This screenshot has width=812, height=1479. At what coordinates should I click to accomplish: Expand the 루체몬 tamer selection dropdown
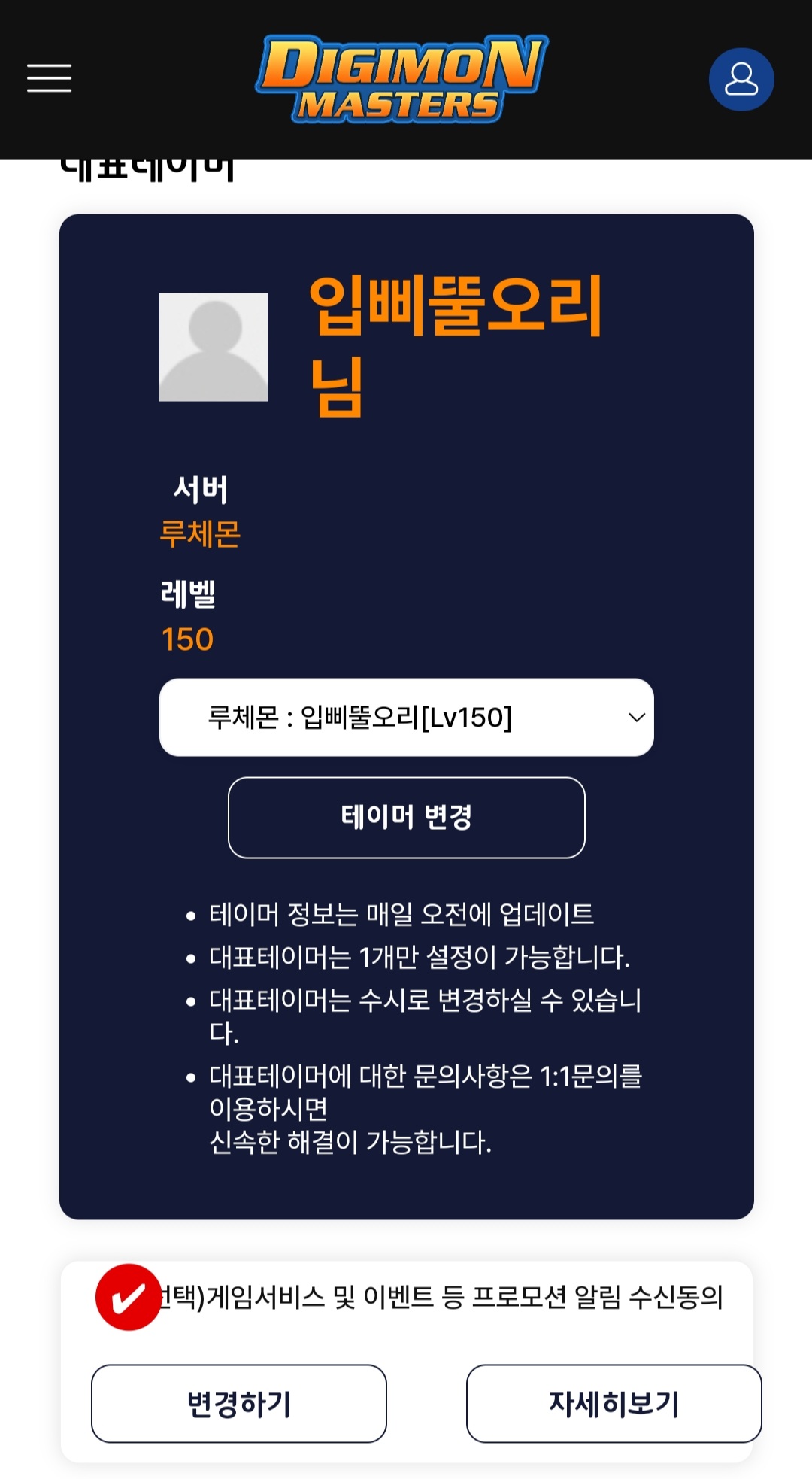click(x=406, y=718)
